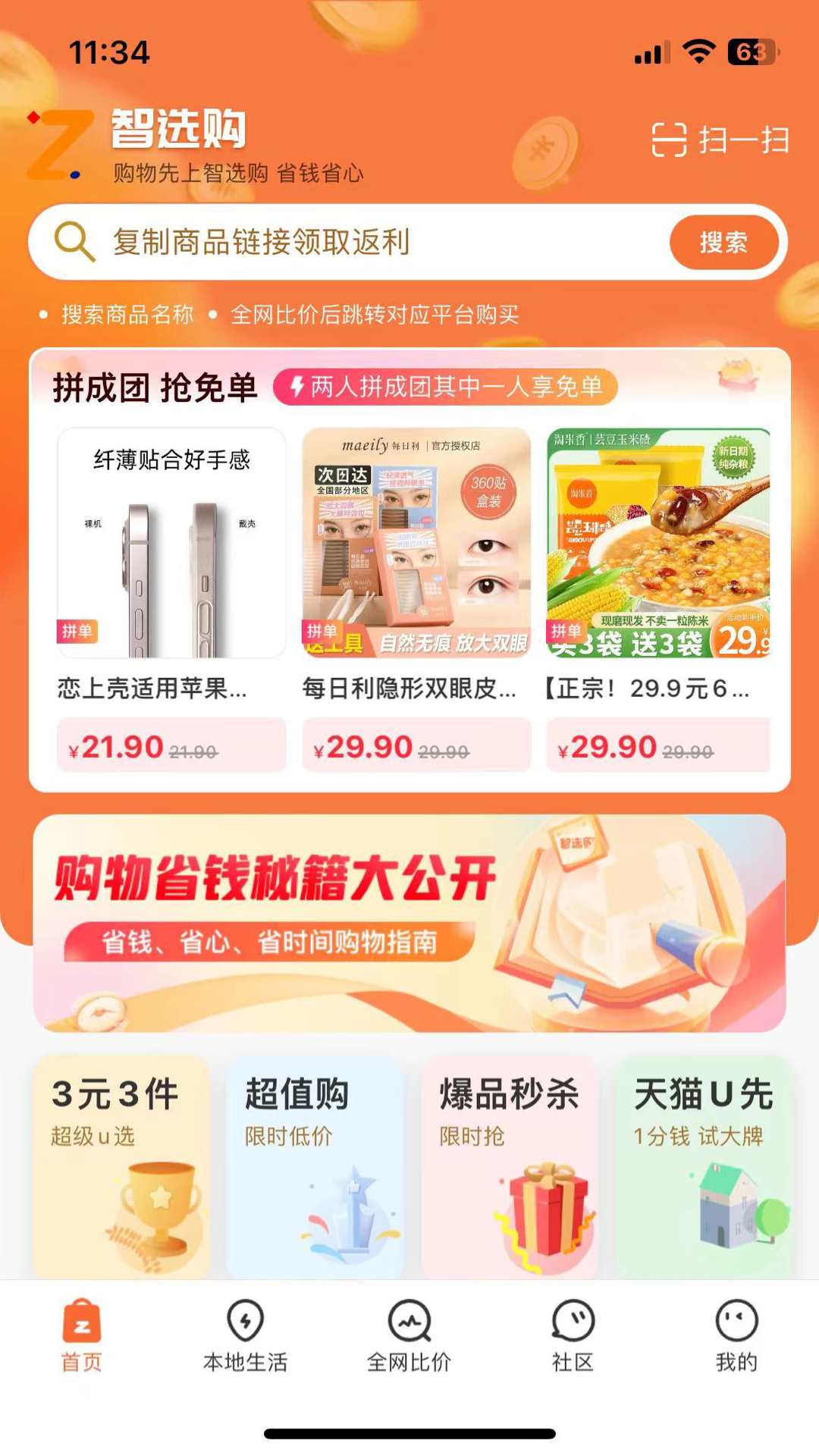Go to the 首页 tab
Screen dimensions: 819x1456
click(82, 1336)
